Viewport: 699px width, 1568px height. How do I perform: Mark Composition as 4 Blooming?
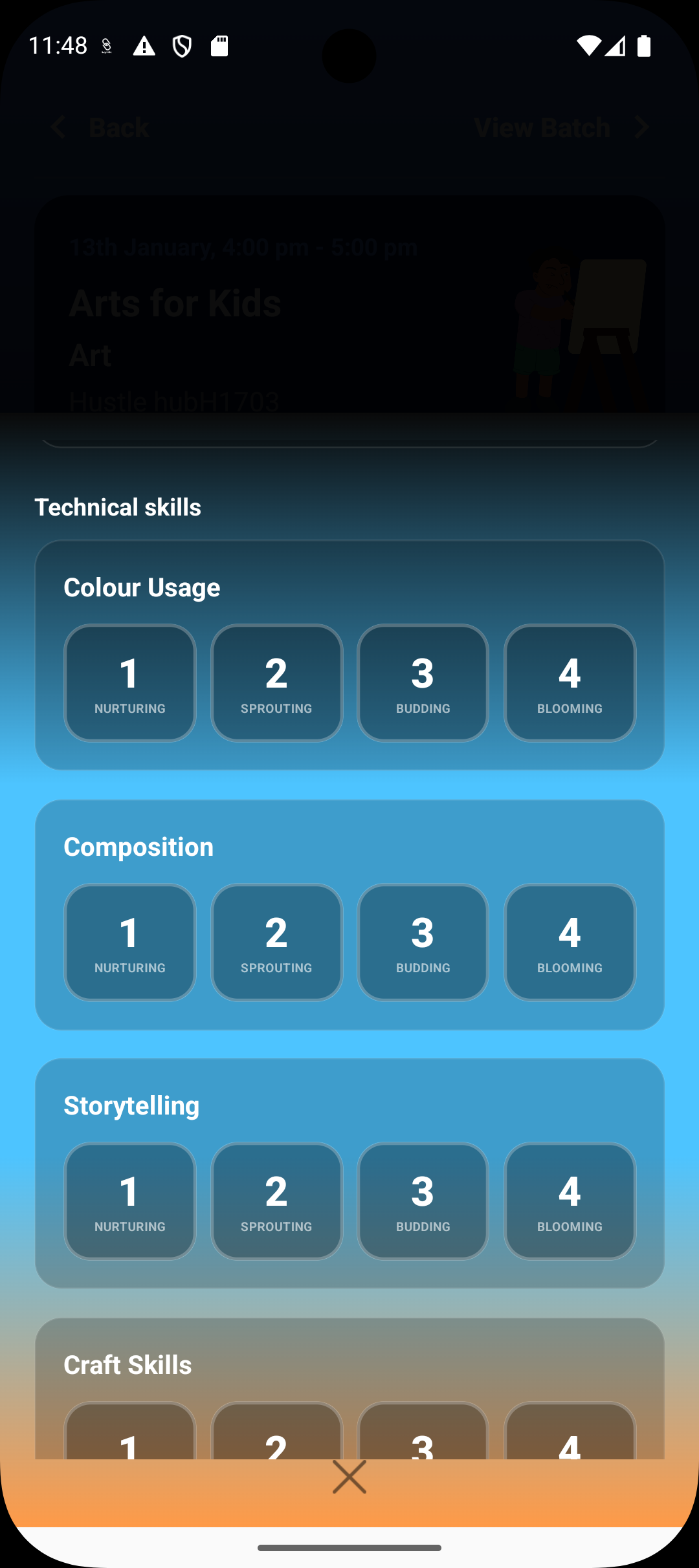[570, 942]
